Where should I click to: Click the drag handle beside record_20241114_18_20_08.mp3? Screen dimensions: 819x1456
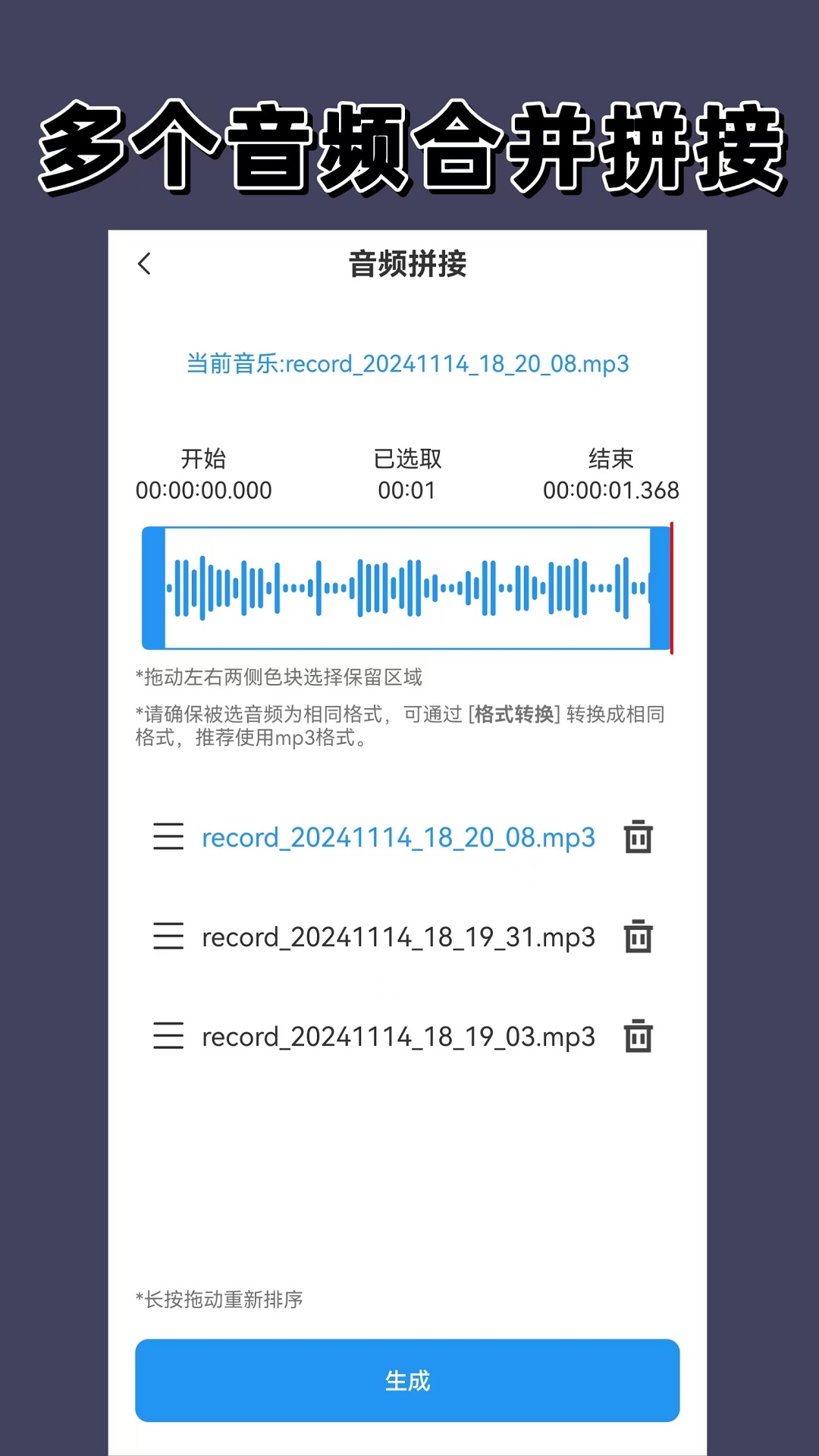168,838
